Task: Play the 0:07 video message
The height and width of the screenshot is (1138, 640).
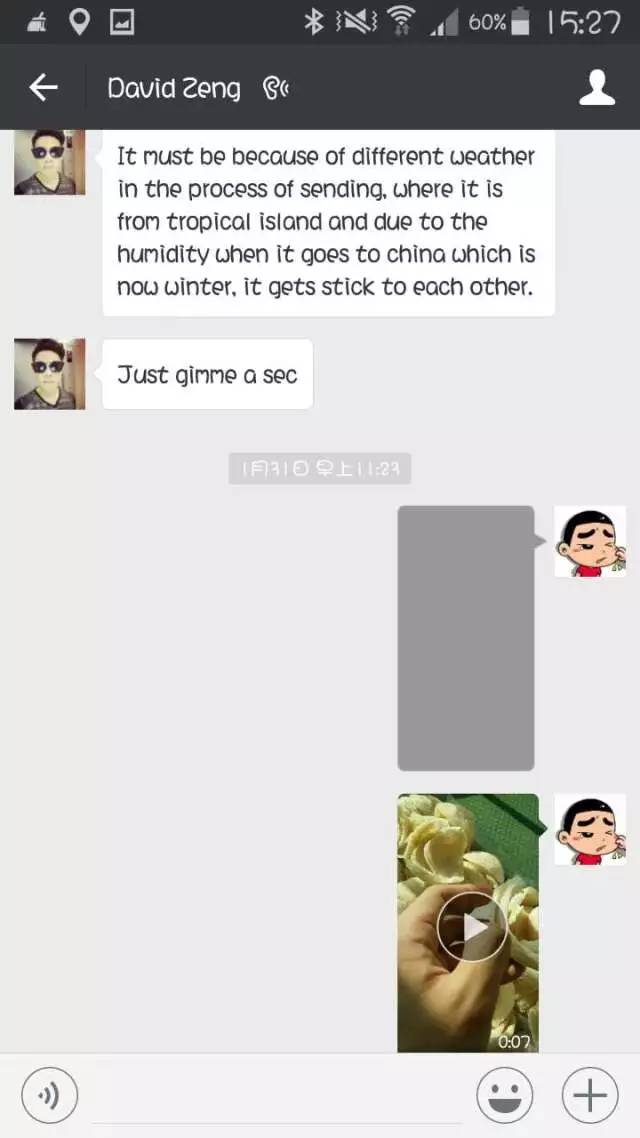Action: tap(472, 926)
